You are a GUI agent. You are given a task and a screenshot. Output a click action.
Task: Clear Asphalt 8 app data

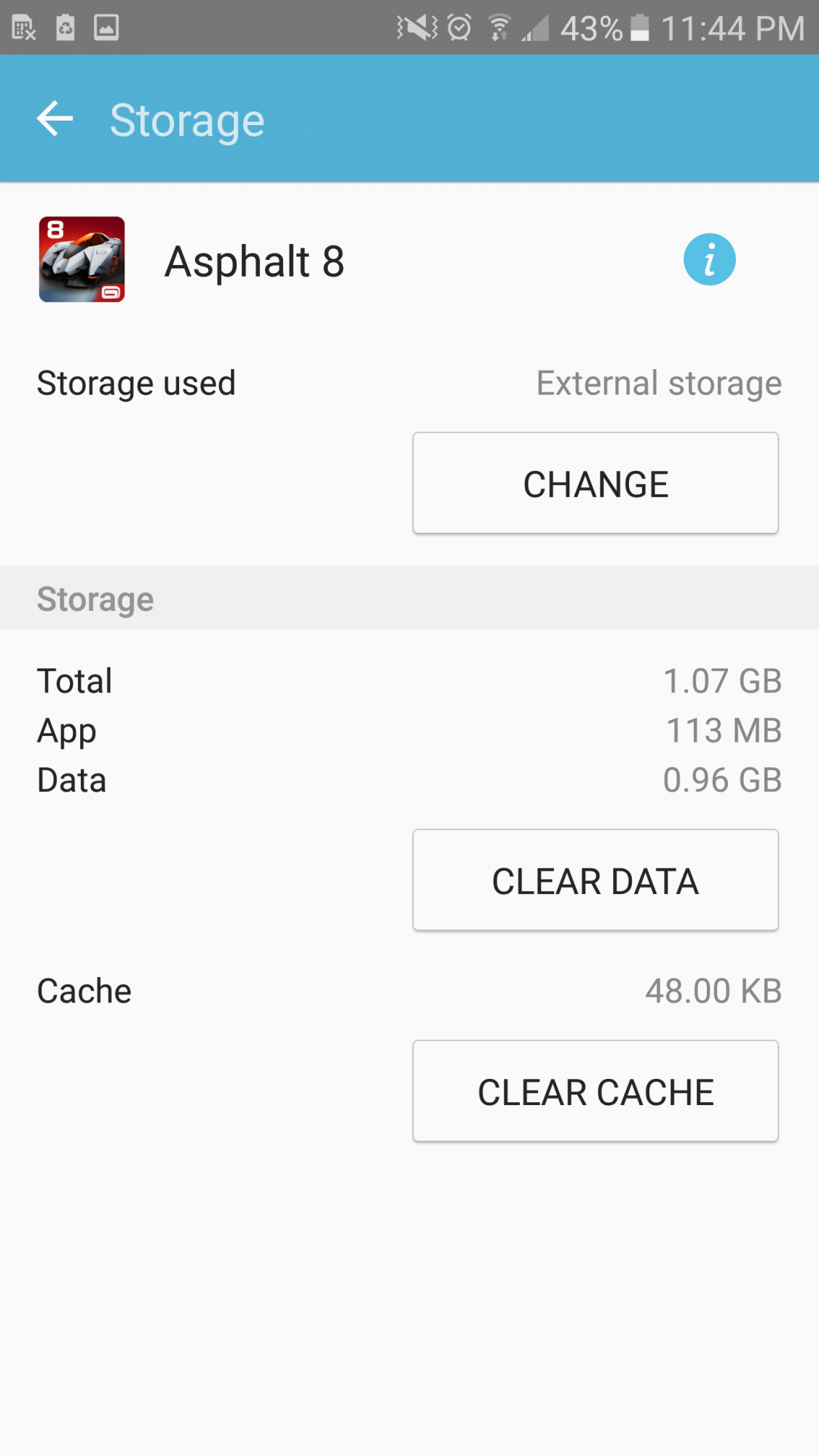596,880
